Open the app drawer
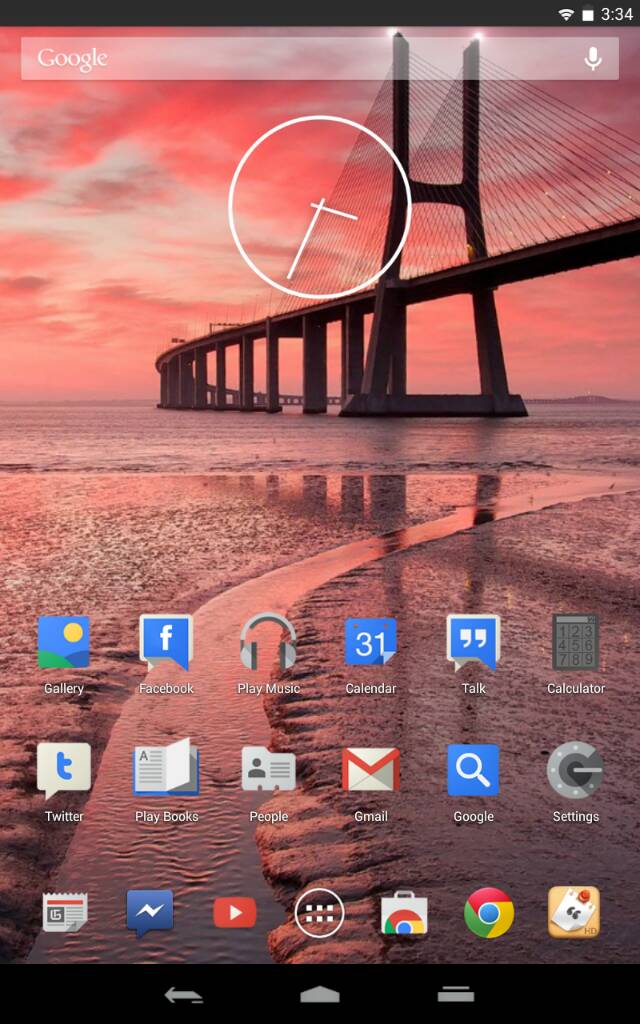 coord(320,913)
